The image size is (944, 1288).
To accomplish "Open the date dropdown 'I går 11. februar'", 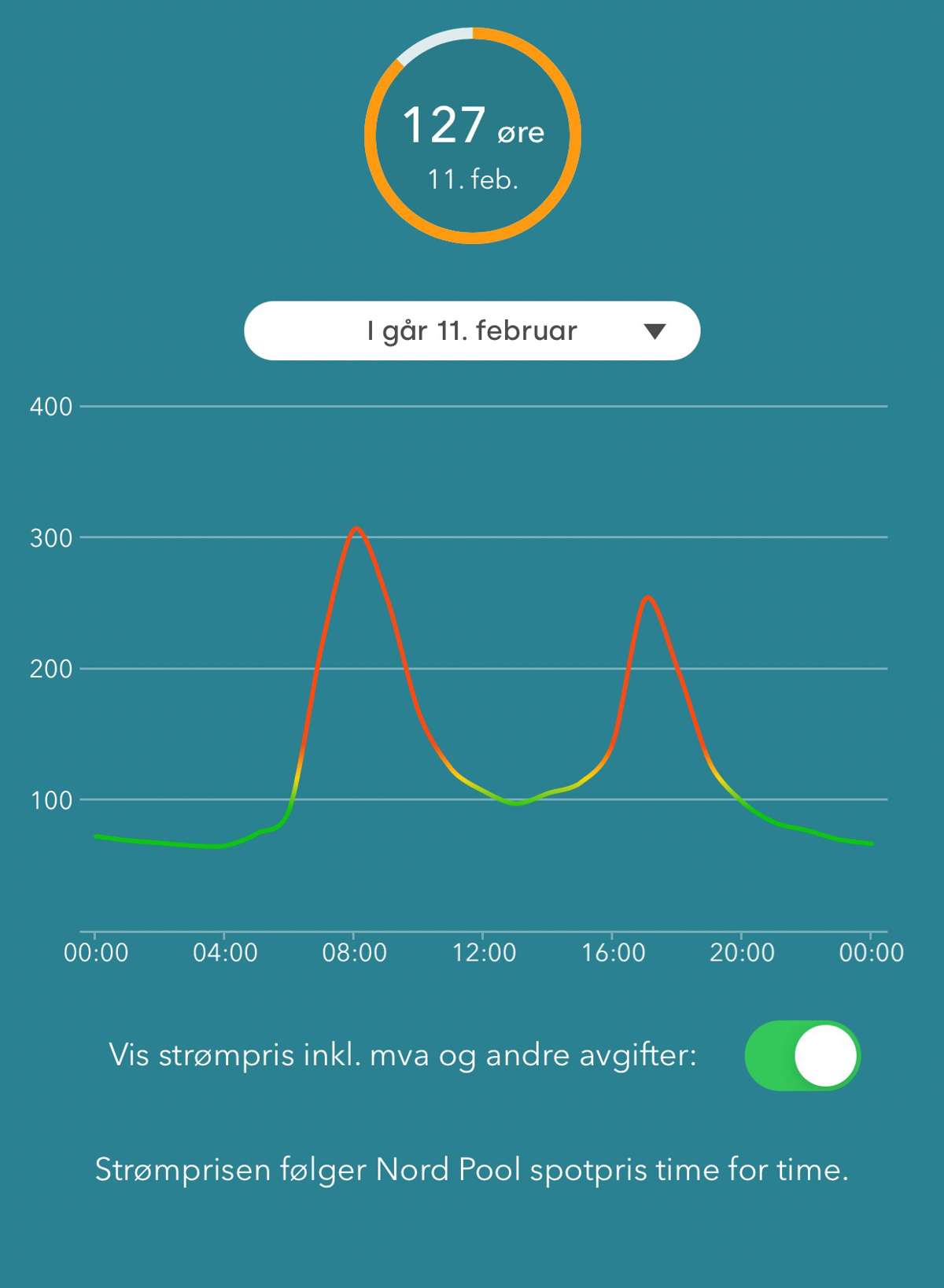I will point(472,331).
